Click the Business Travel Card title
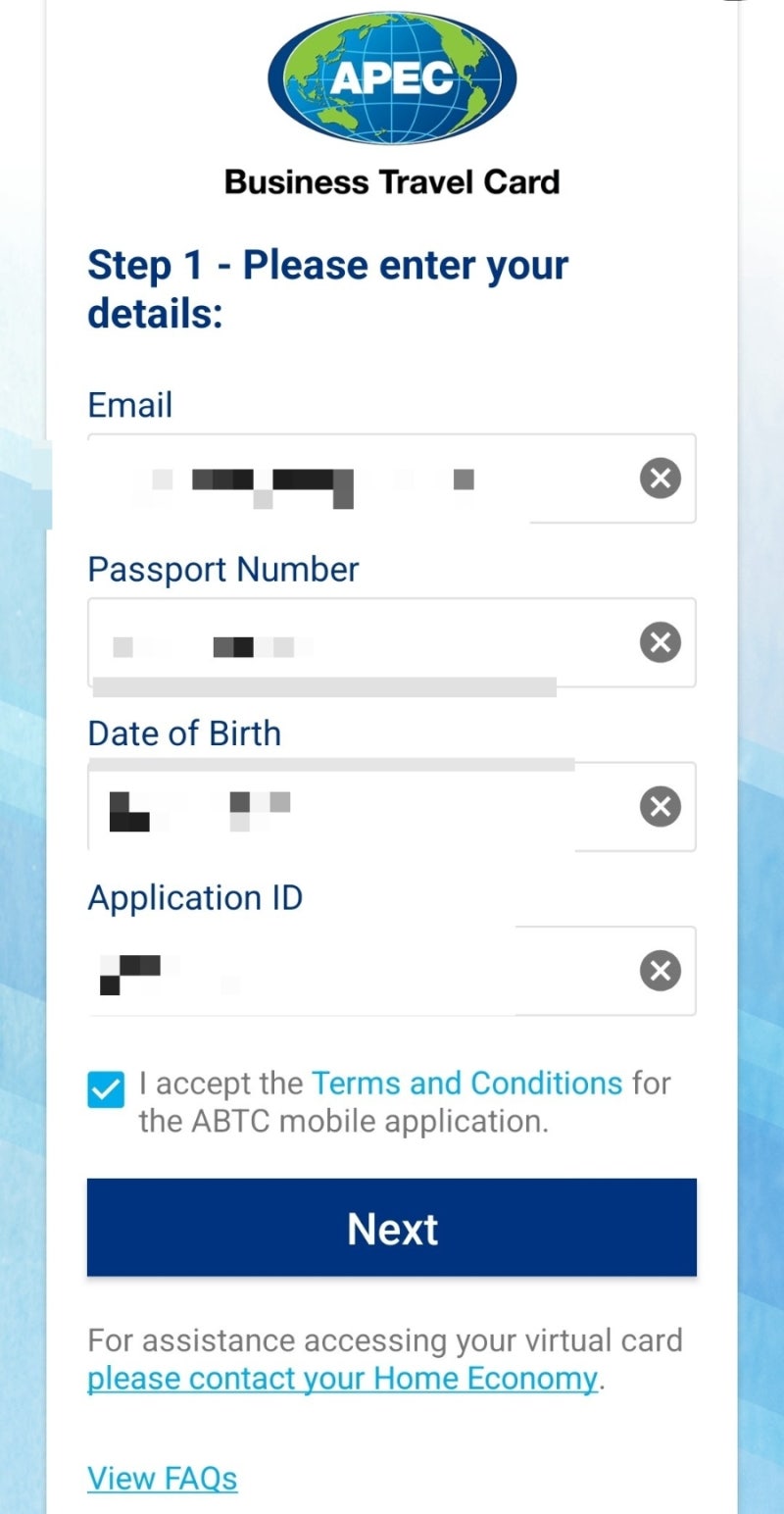The width and height of the screenshot is (784, 1514). coord(392,181)
